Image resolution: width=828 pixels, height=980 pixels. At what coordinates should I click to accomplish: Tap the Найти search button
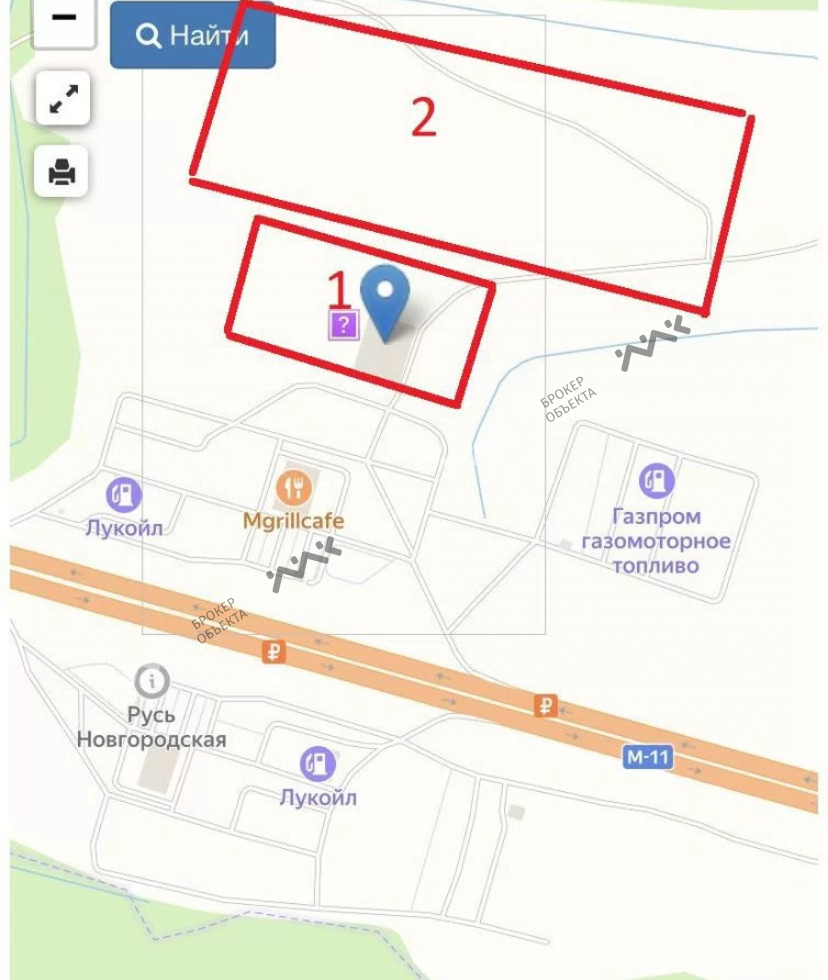click(x=192, y=36)
